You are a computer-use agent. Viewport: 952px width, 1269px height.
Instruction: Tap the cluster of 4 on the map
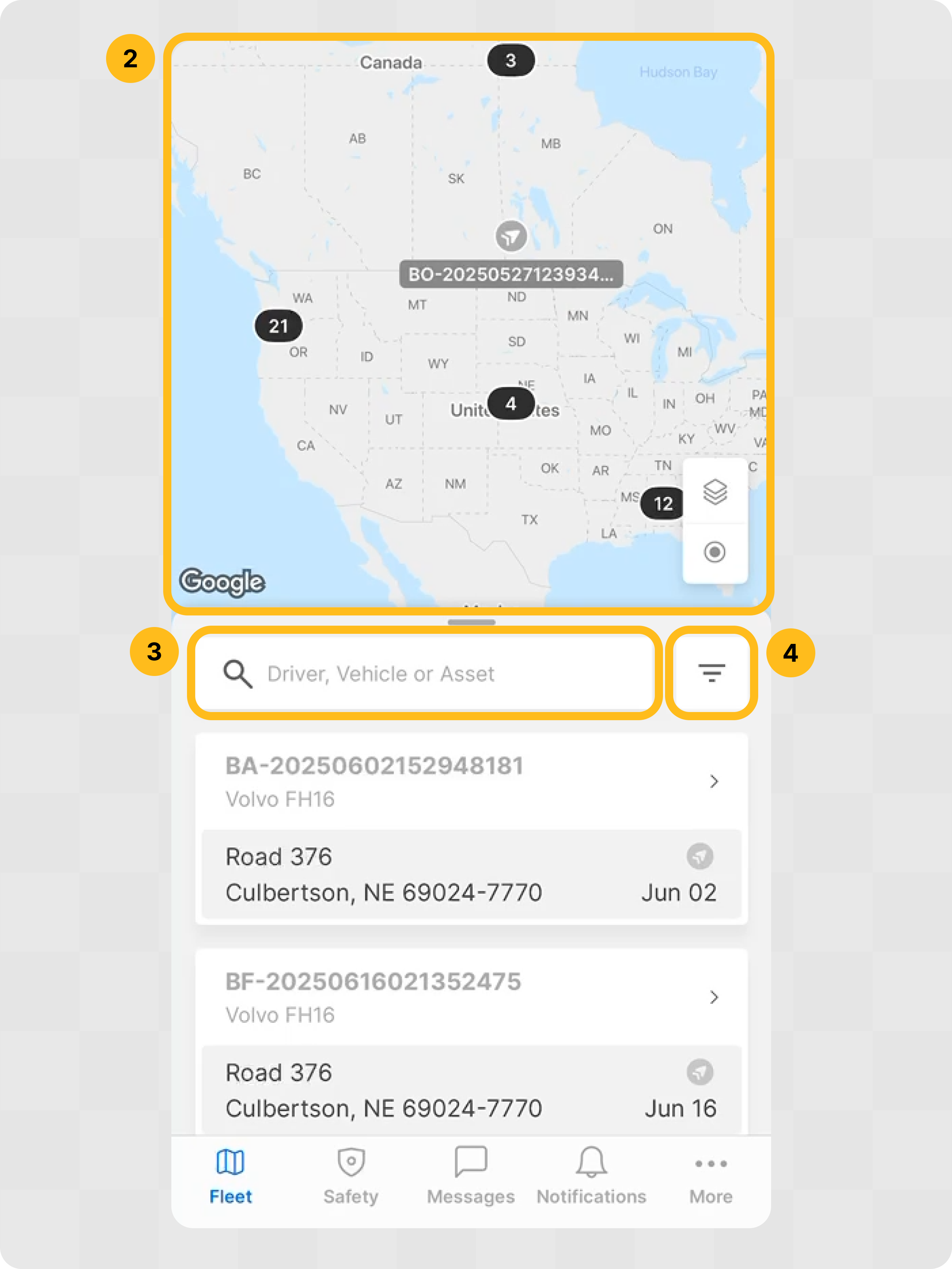[x=510, y=404]
